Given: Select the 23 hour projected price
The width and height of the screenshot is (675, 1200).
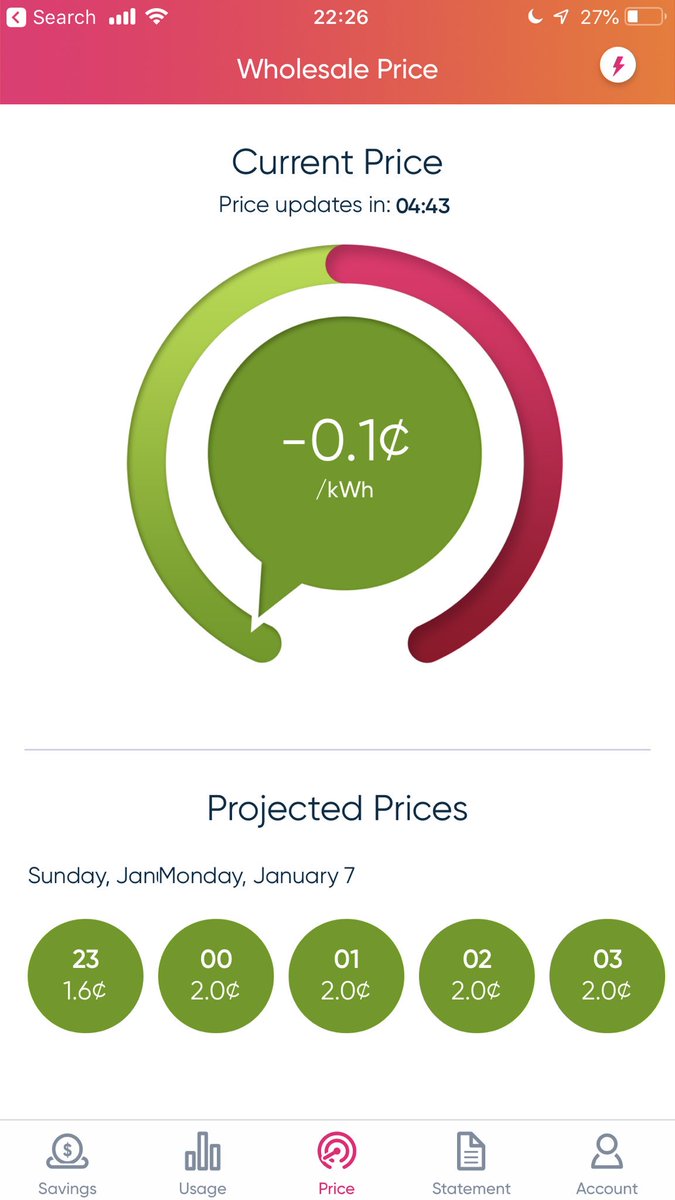Looking at the screenshot, I should coord(86,975).
